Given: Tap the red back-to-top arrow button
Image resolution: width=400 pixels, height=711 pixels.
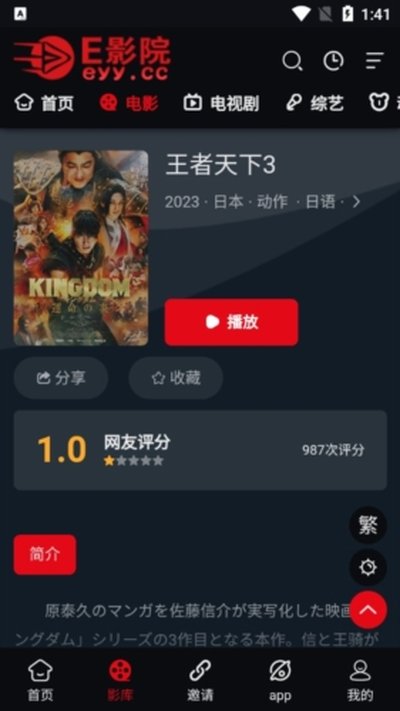Looking at the screenshot, I should tap(368, 610).
